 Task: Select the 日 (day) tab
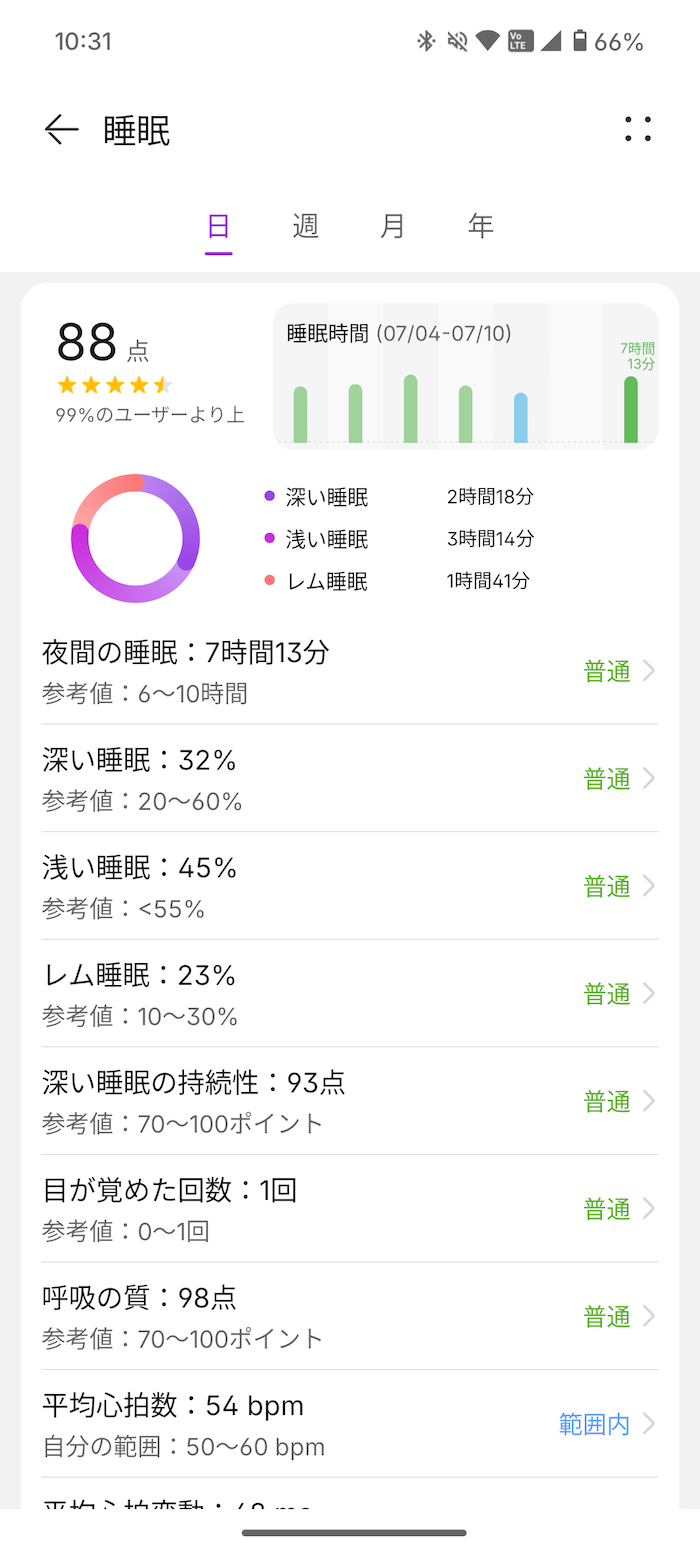219,226
